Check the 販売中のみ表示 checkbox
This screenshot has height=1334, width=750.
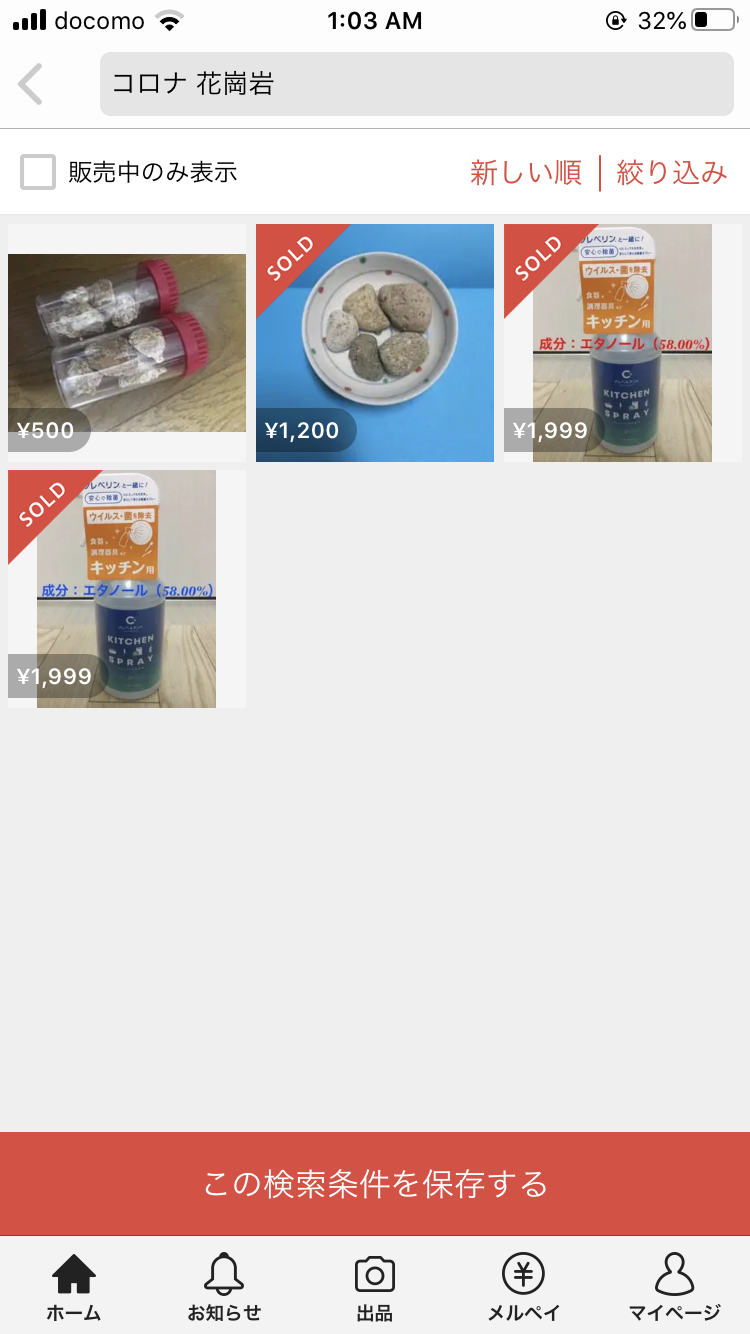[x=38, y=172]
